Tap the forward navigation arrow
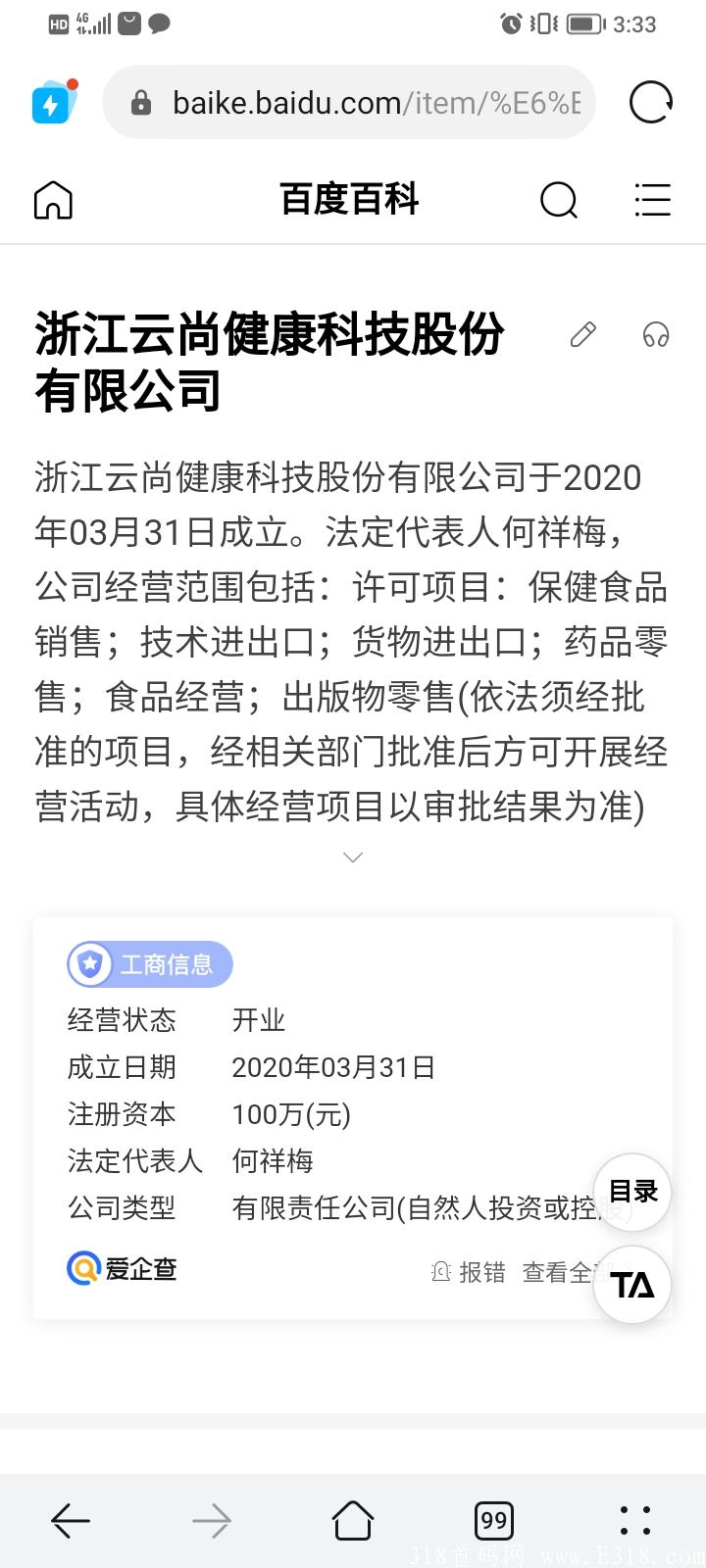 [211, 1520]
